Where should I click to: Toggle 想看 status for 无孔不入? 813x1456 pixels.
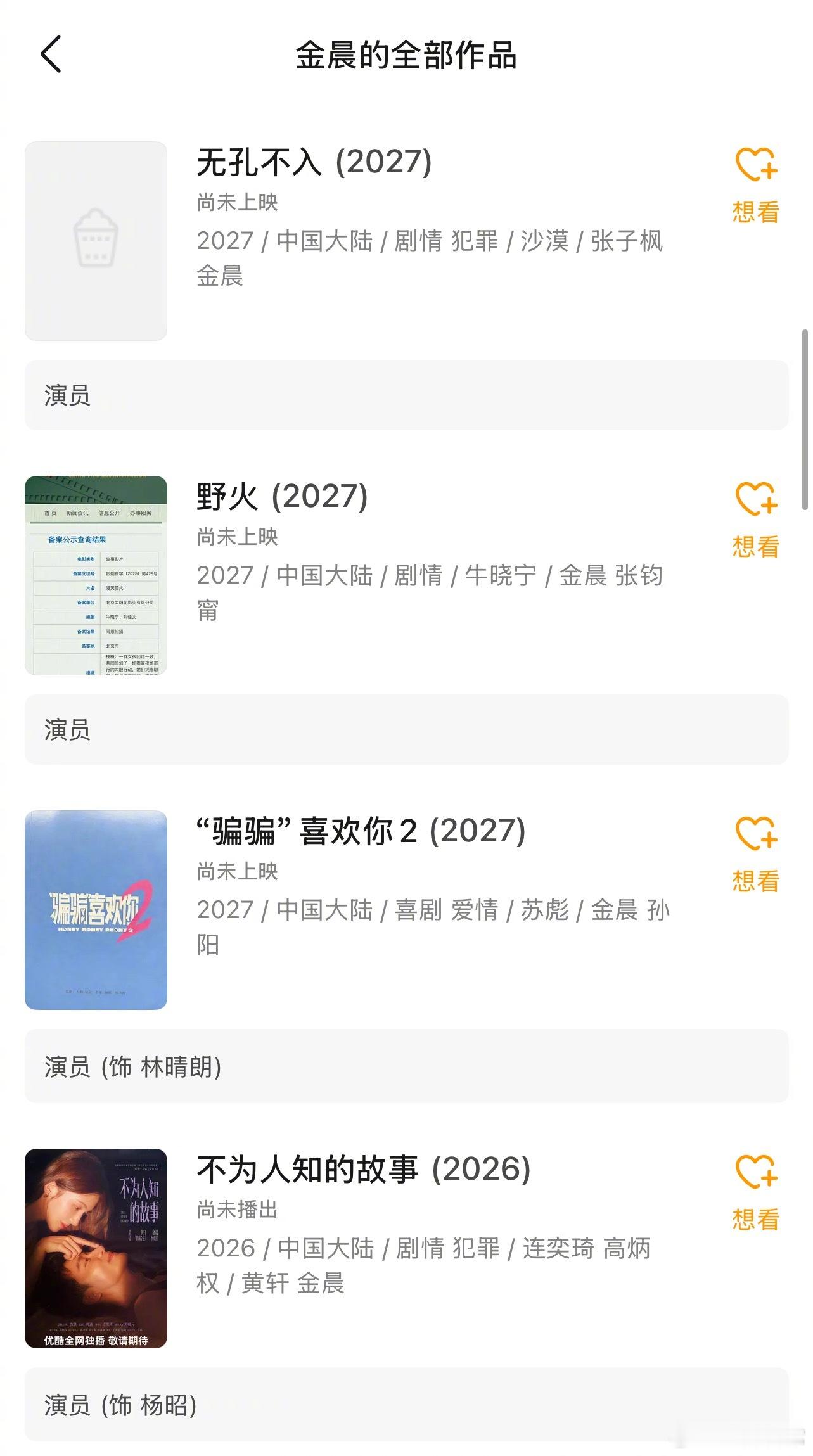click(756, 212)
